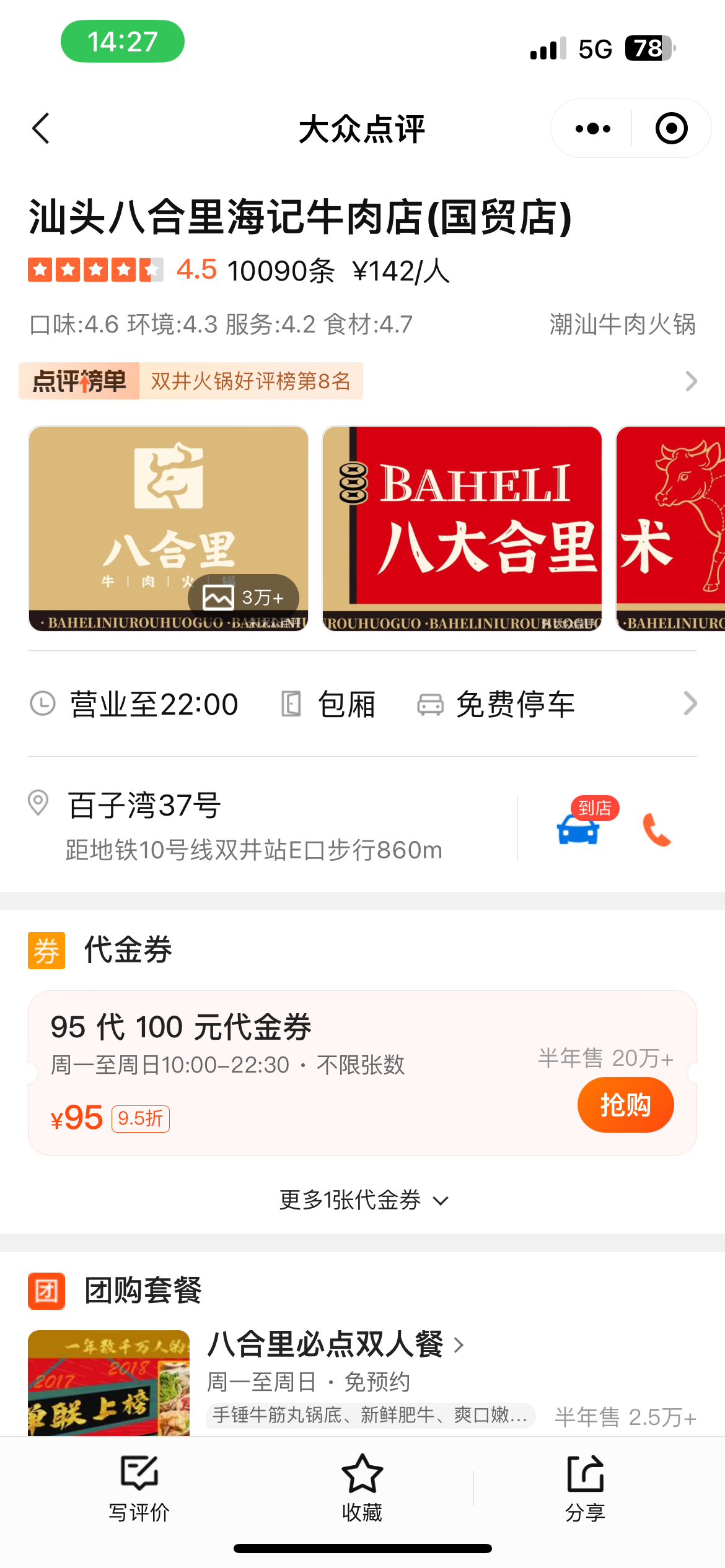
Task: Open the 双井火锅好评榜 ranking banner
Action: [x=358, y=381]
